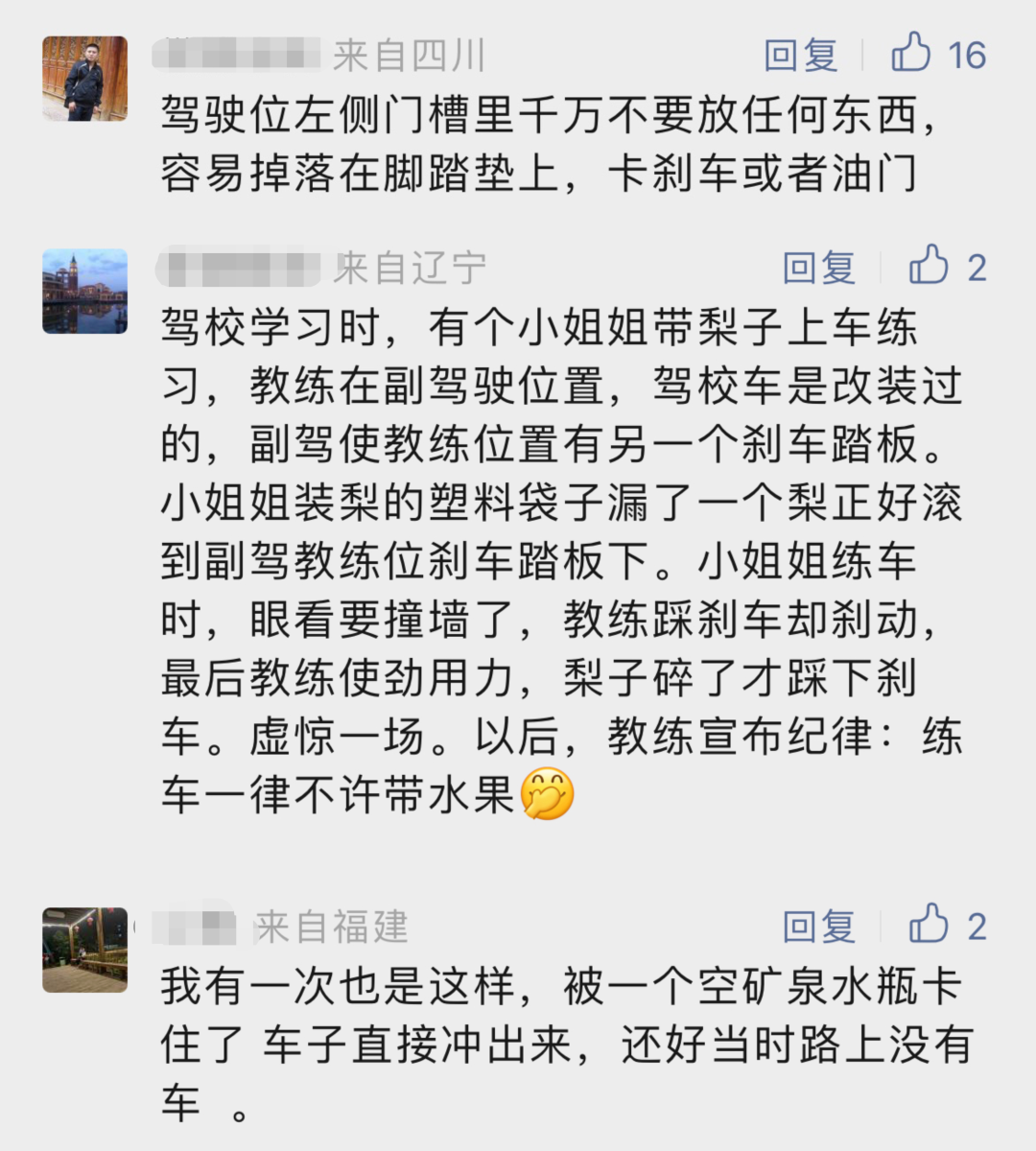Open the 辽宁 commenter's avatar
The image size is (1036, 1151).
[x=84, y=292]
